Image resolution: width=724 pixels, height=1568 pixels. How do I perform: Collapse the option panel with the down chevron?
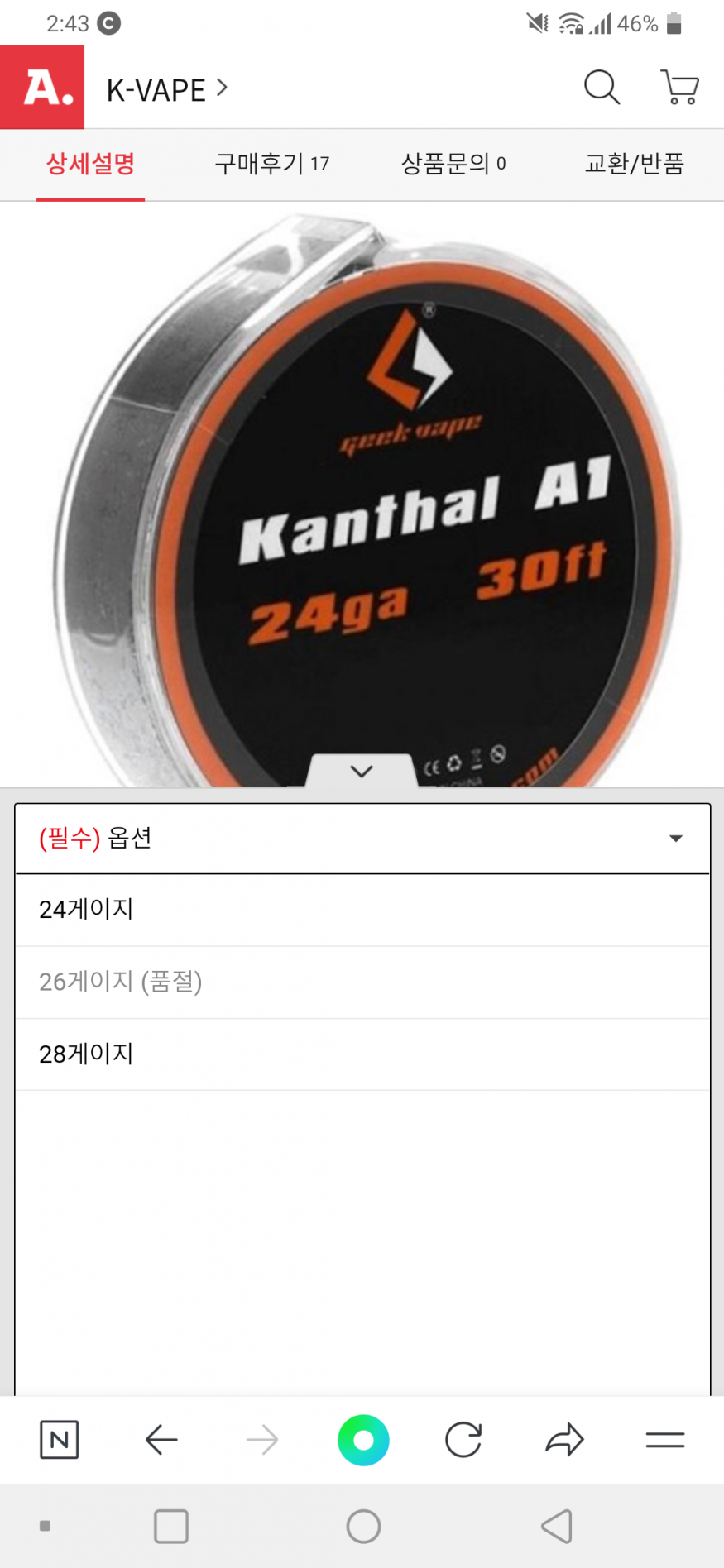click(x=362, y=772)
